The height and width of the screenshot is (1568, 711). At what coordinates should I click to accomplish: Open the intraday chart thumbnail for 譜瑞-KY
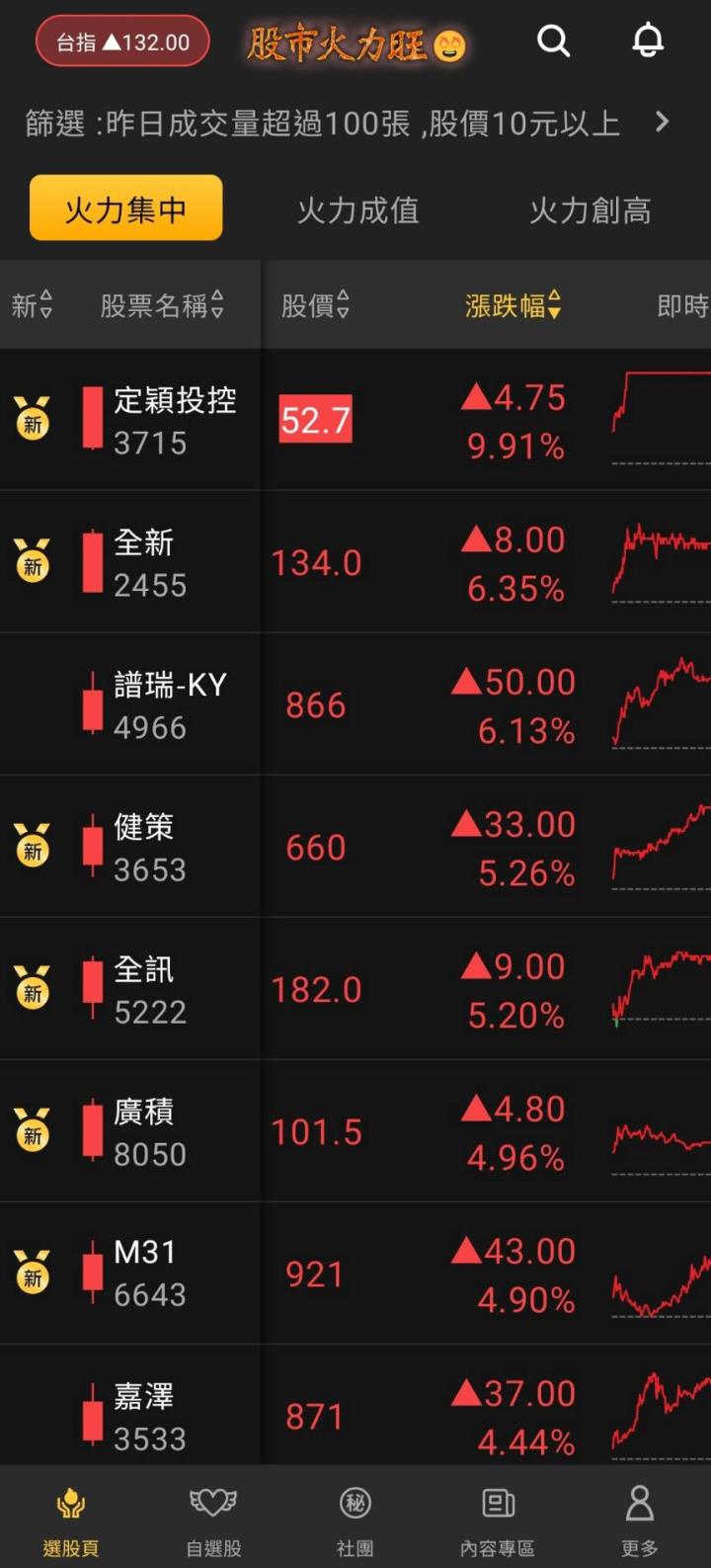[x=662, y=703]
